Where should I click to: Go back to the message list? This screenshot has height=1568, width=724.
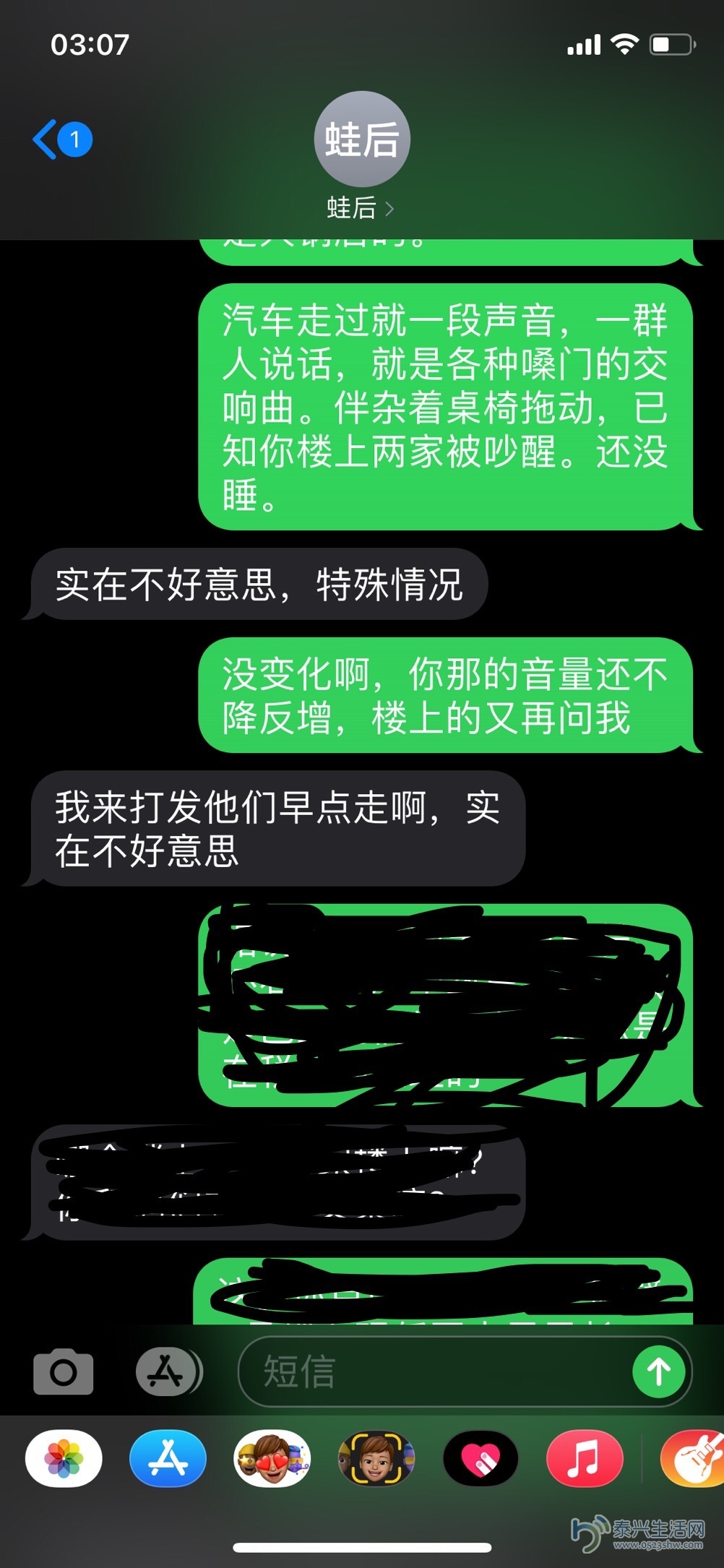click(61, 139)
